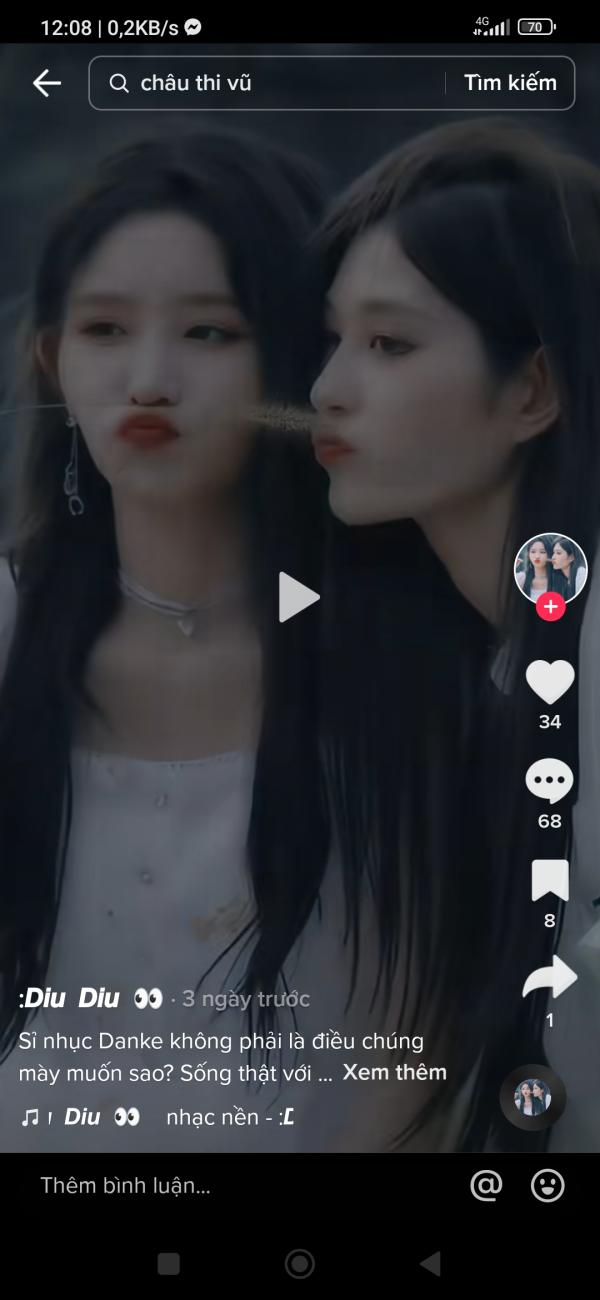This screenshot has width=600, height=1300.
Task: Like this video with the heart
Action: tap(550, 682)
